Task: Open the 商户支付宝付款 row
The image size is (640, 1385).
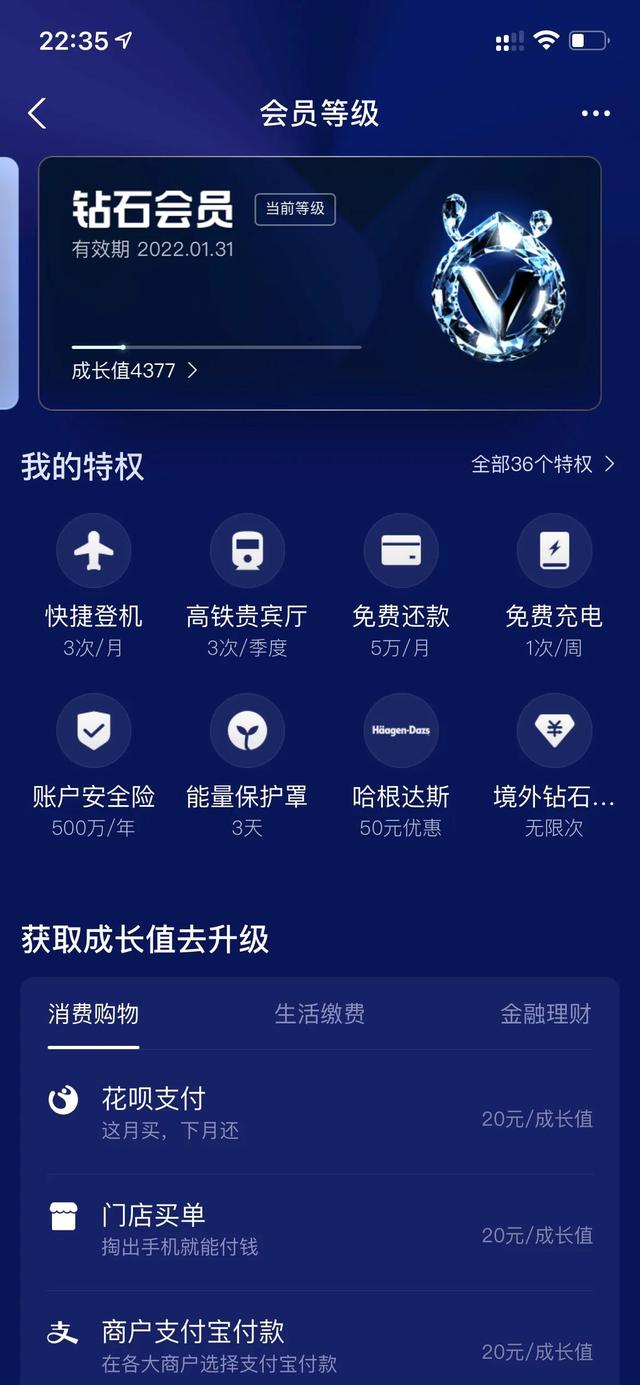Action: coord(320,1346)
